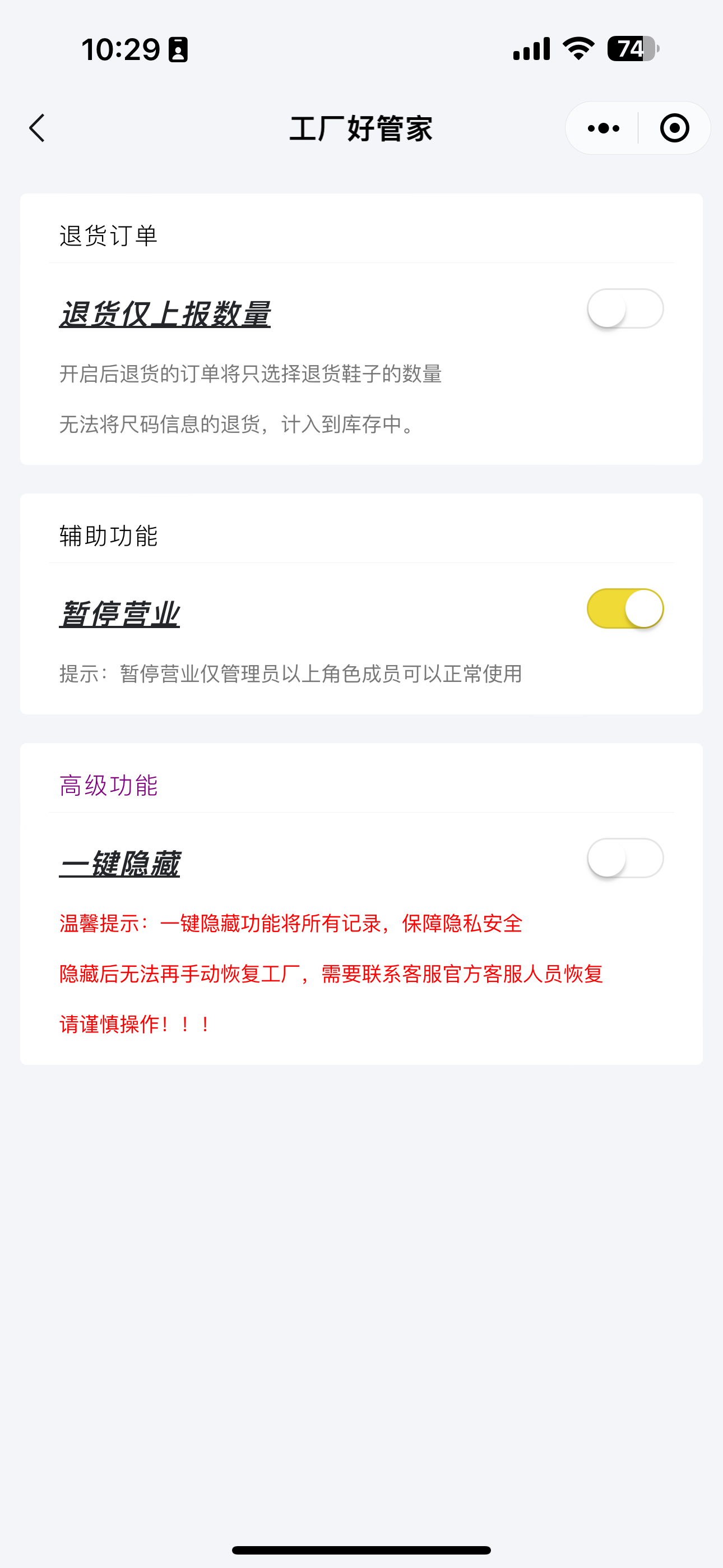Toggle 一键隐藏 switch on
This screenshot has height=1568, width=723.
[x=625, y=857]
